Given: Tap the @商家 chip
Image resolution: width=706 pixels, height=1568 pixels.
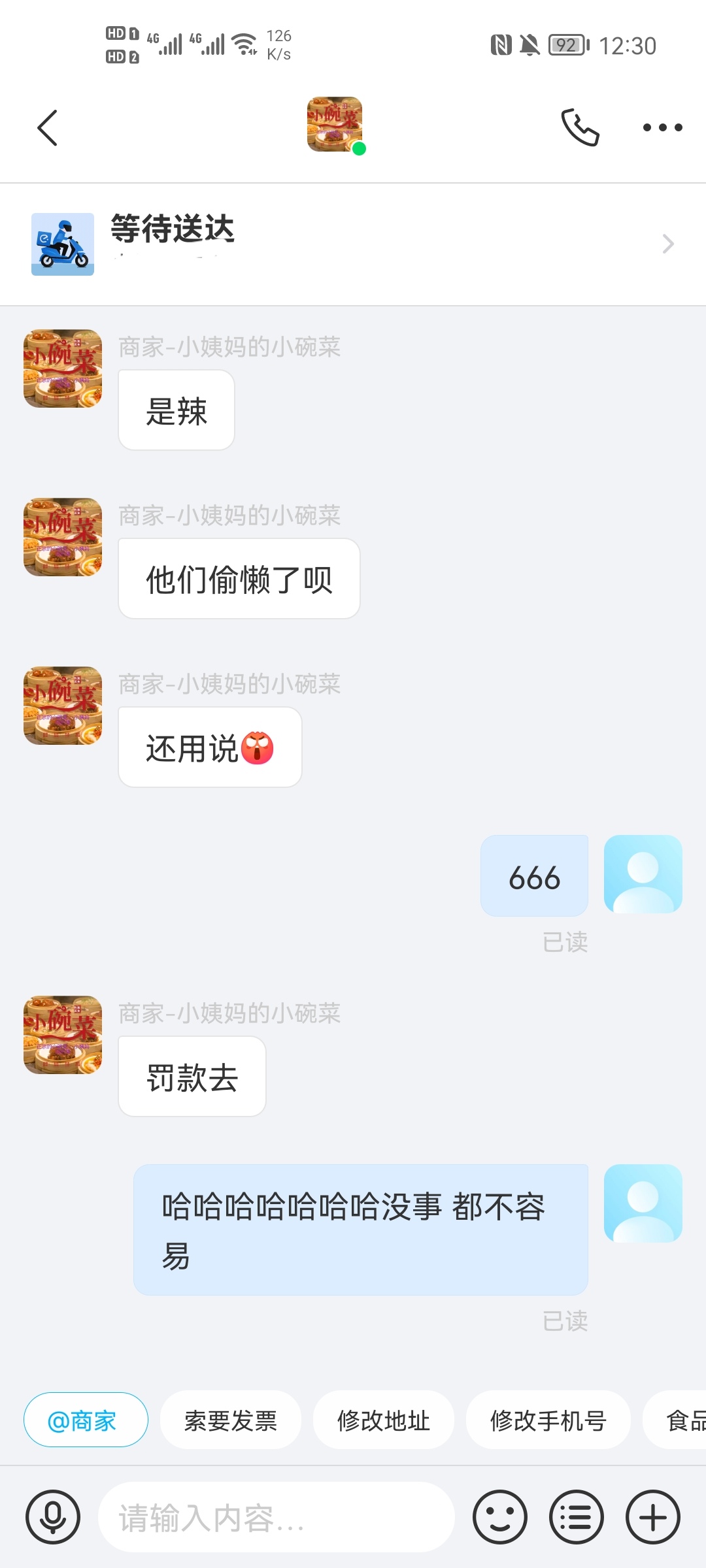Looking at the screenshot, I should 86,1420.
